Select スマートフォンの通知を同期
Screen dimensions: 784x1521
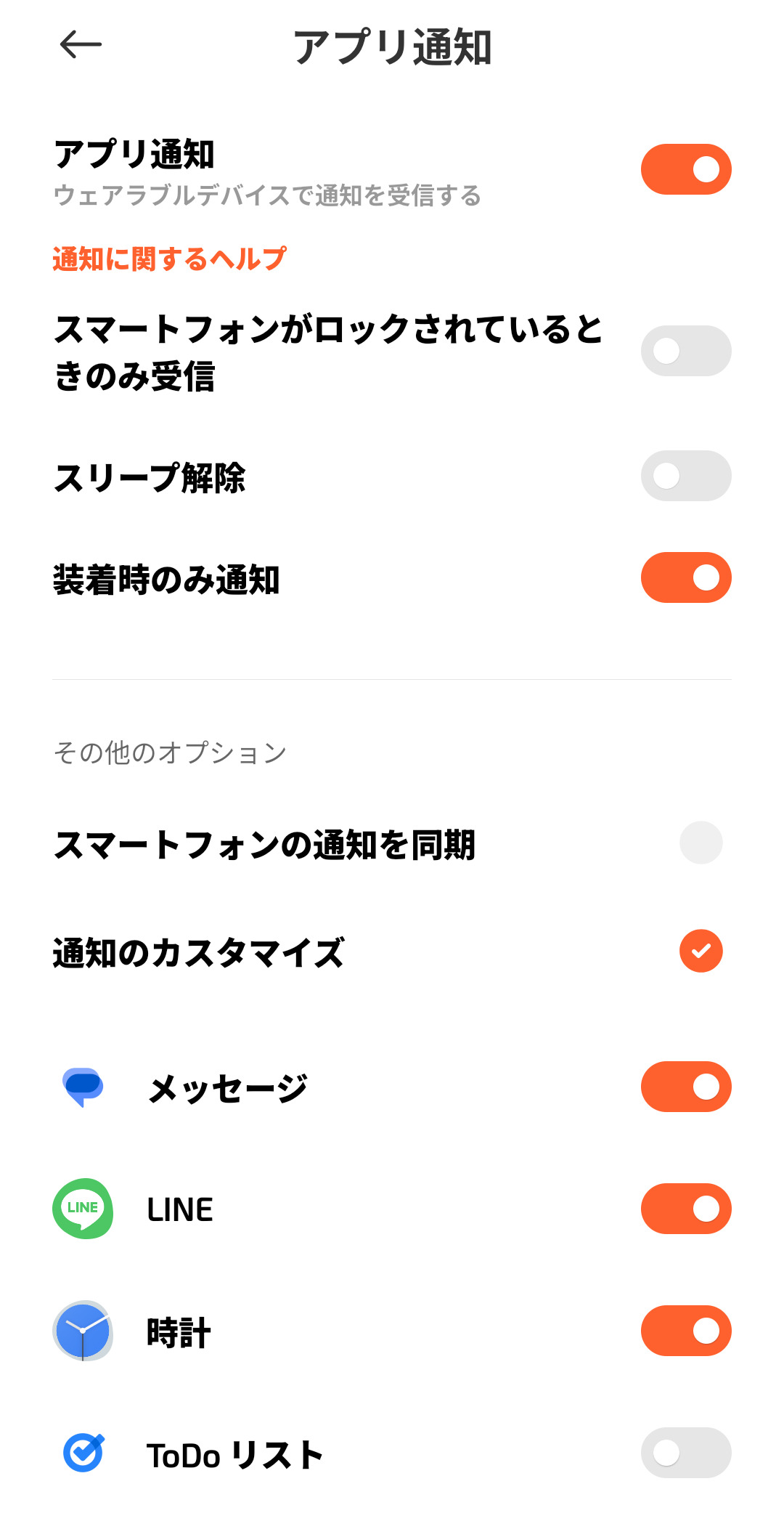tap(701, 843)
